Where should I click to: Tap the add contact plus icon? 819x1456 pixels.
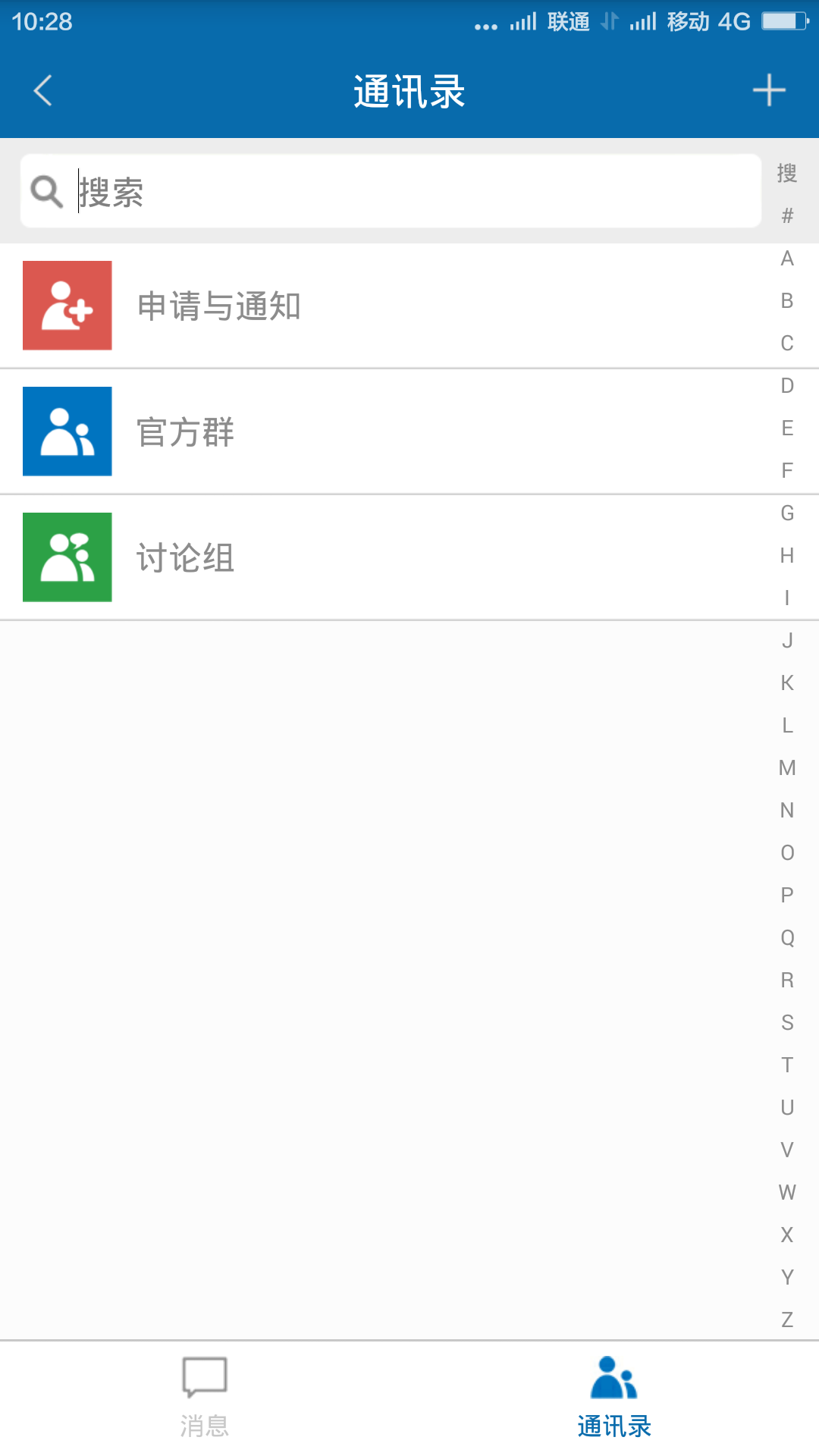tap(770, 89)
